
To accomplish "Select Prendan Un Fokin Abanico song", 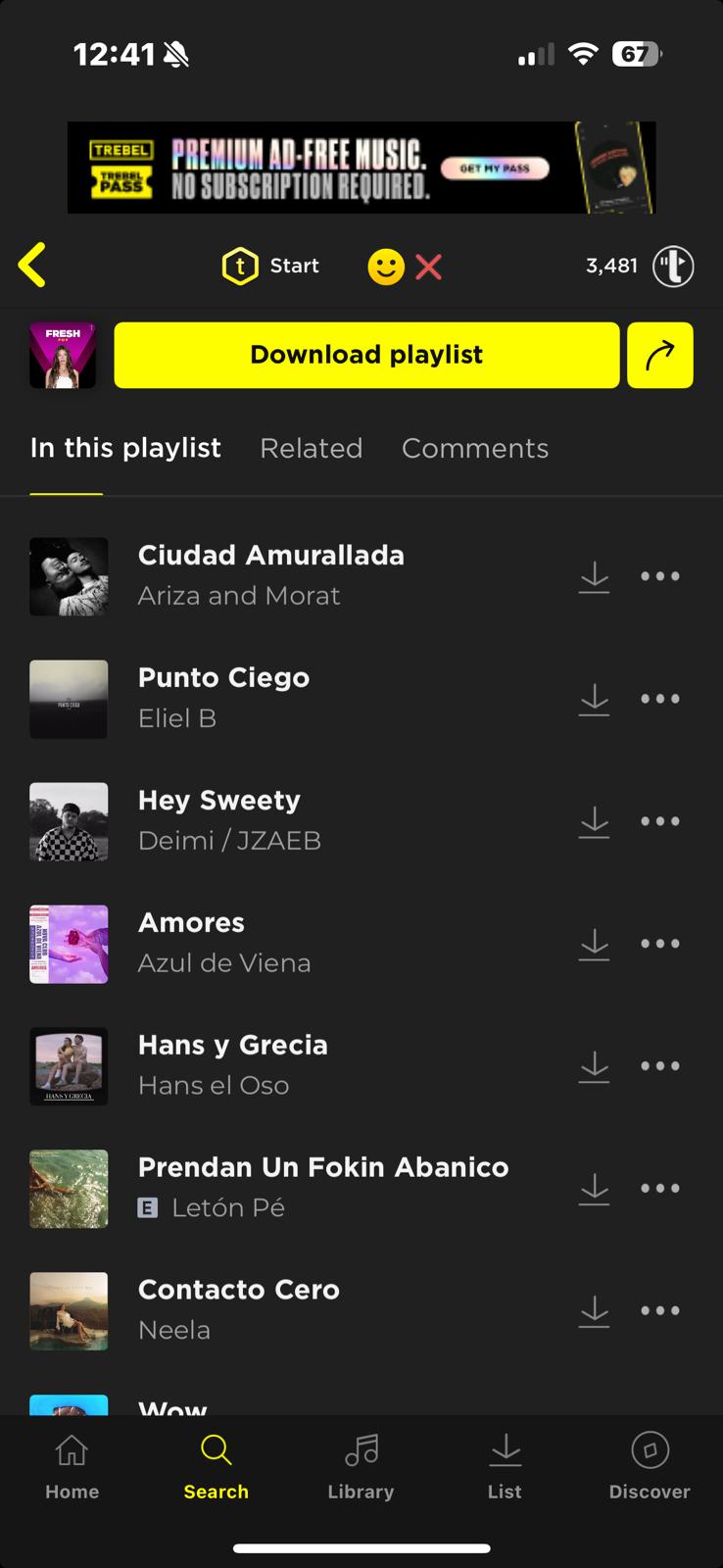I will (x=323, y=1187).
